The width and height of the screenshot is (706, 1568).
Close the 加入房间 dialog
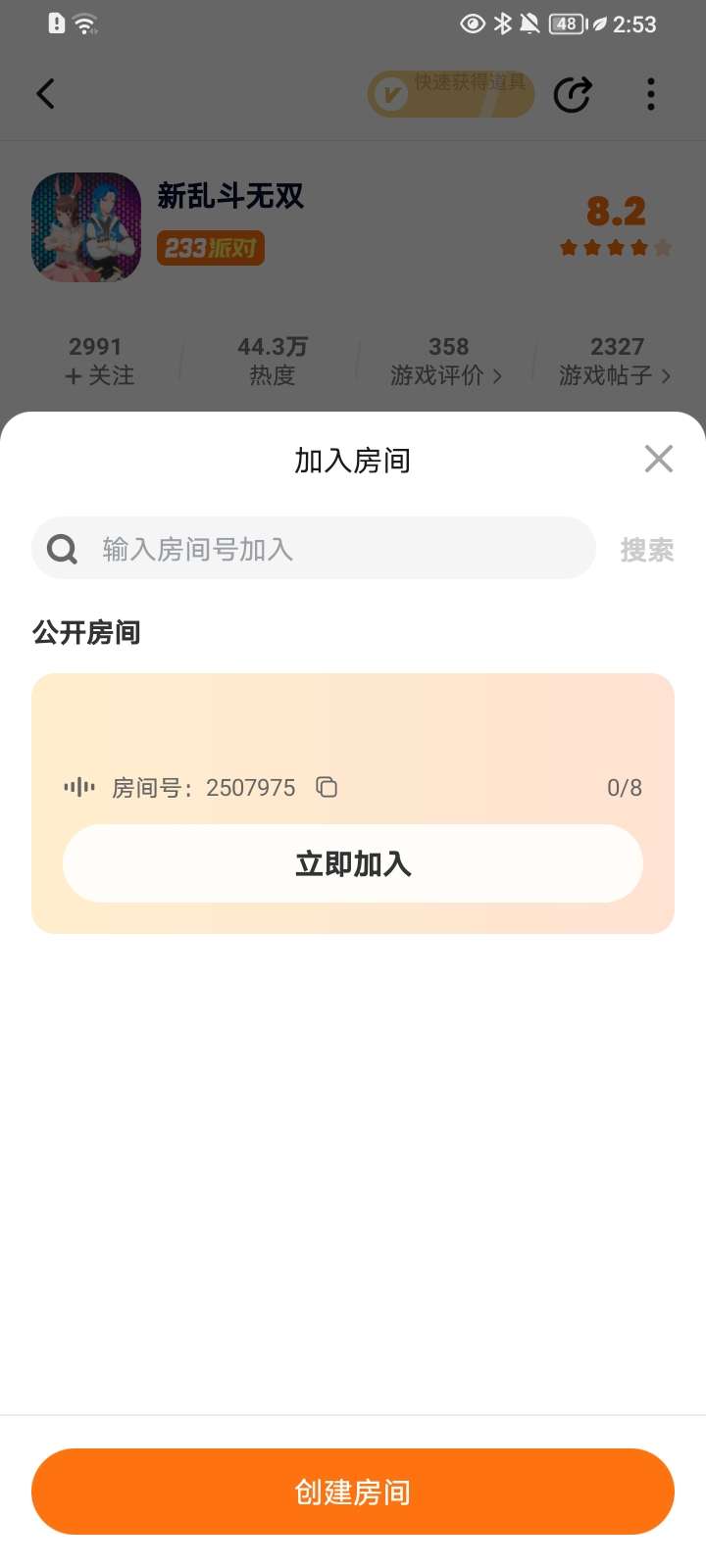(658, 459)
